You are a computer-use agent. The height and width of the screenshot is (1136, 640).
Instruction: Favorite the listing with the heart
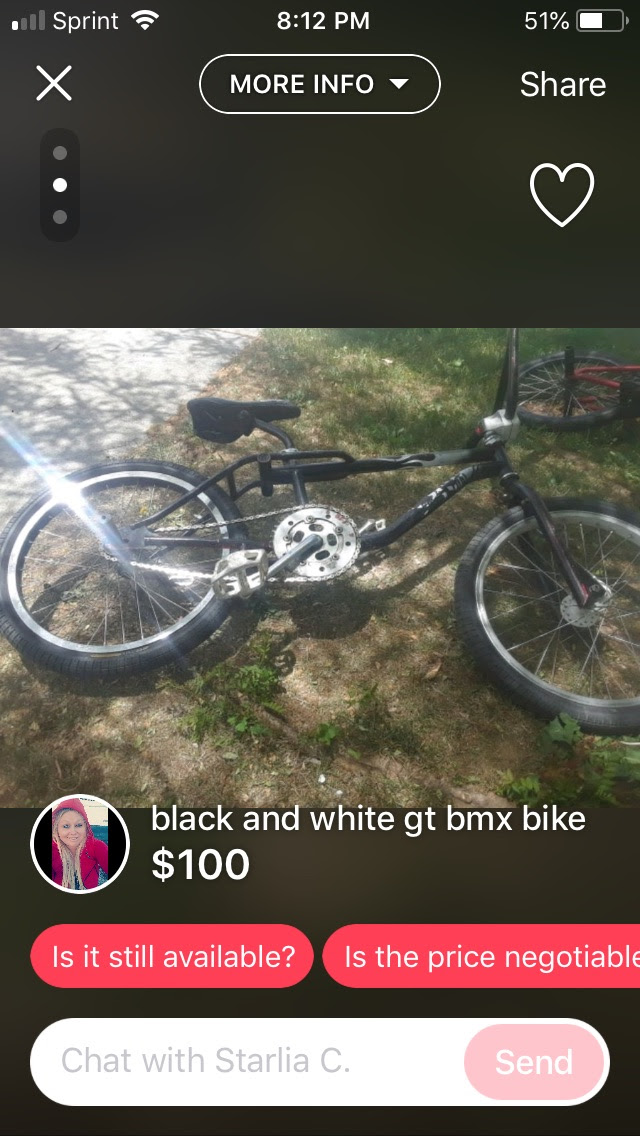tap(562, 194)
